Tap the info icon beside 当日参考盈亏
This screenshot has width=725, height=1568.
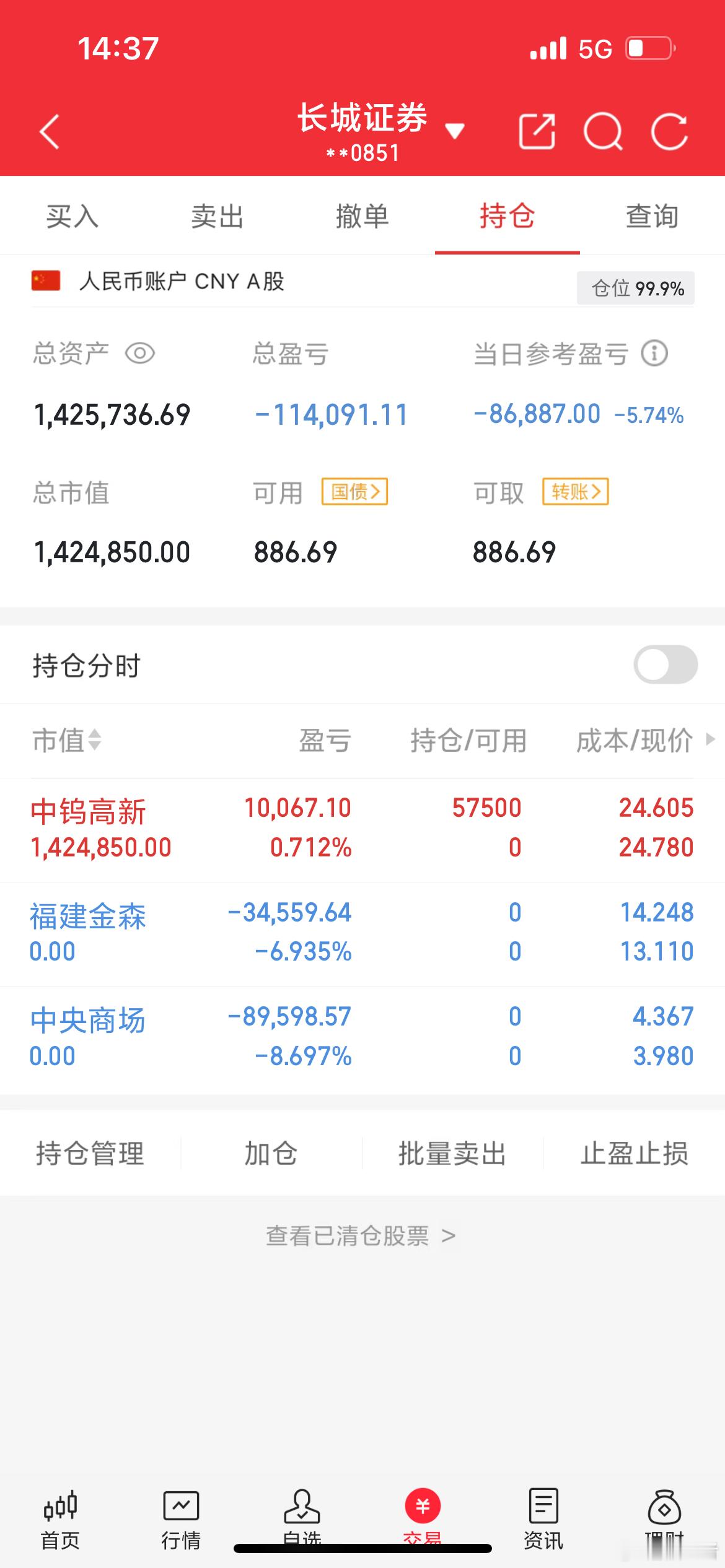pyautogui.click(x=655, y=353)
